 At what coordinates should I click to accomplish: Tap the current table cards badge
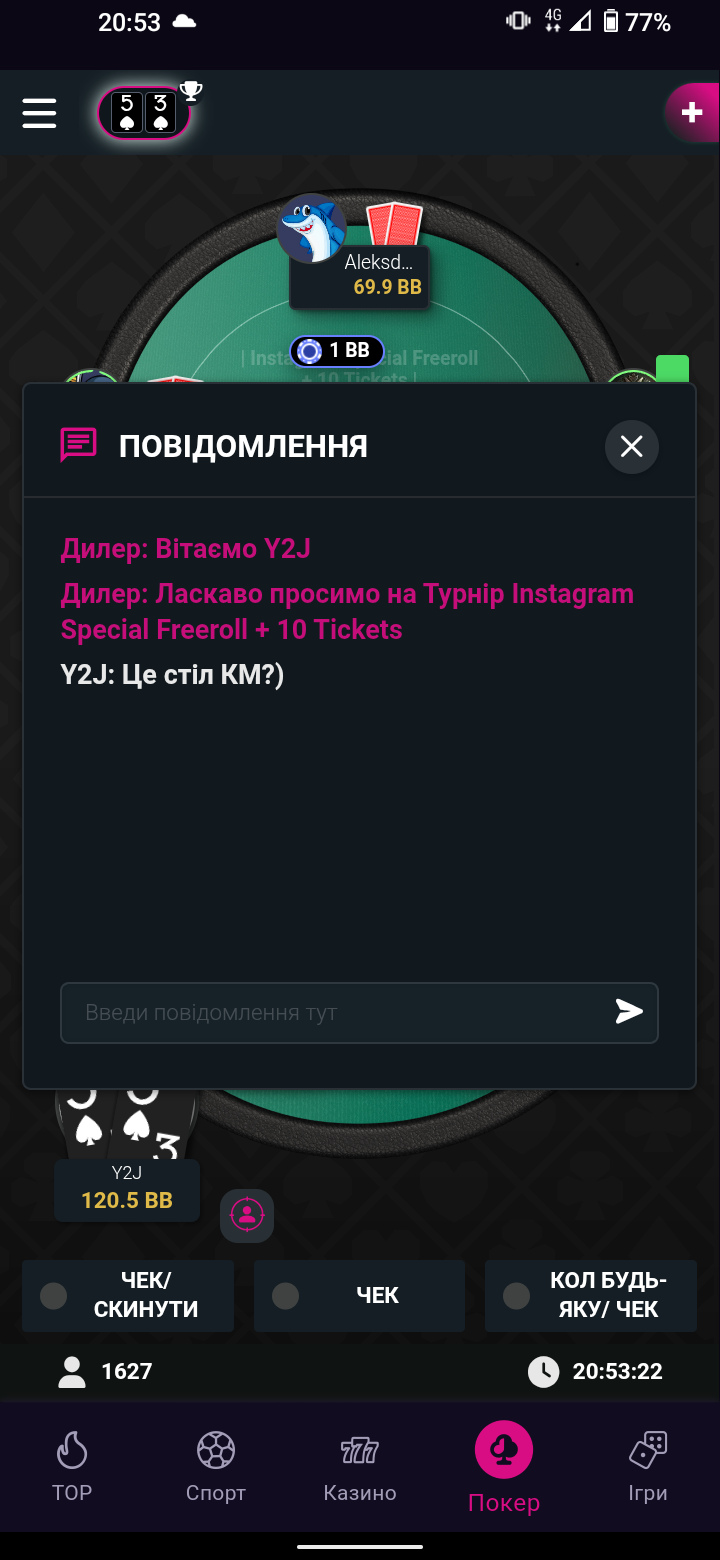[145, 112]
